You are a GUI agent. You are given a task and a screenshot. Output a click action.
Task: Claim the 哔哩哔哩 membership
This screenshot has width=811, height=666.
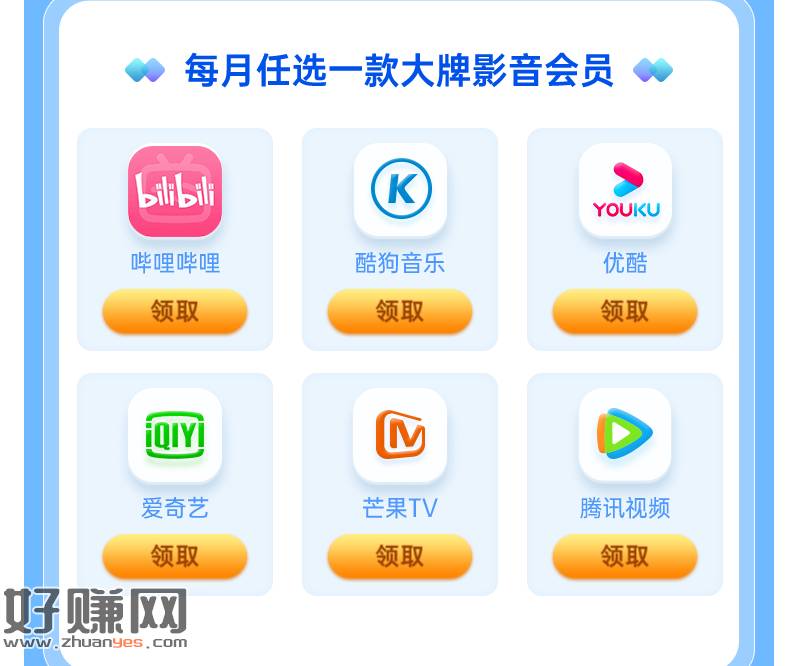(x=175, y=311)
